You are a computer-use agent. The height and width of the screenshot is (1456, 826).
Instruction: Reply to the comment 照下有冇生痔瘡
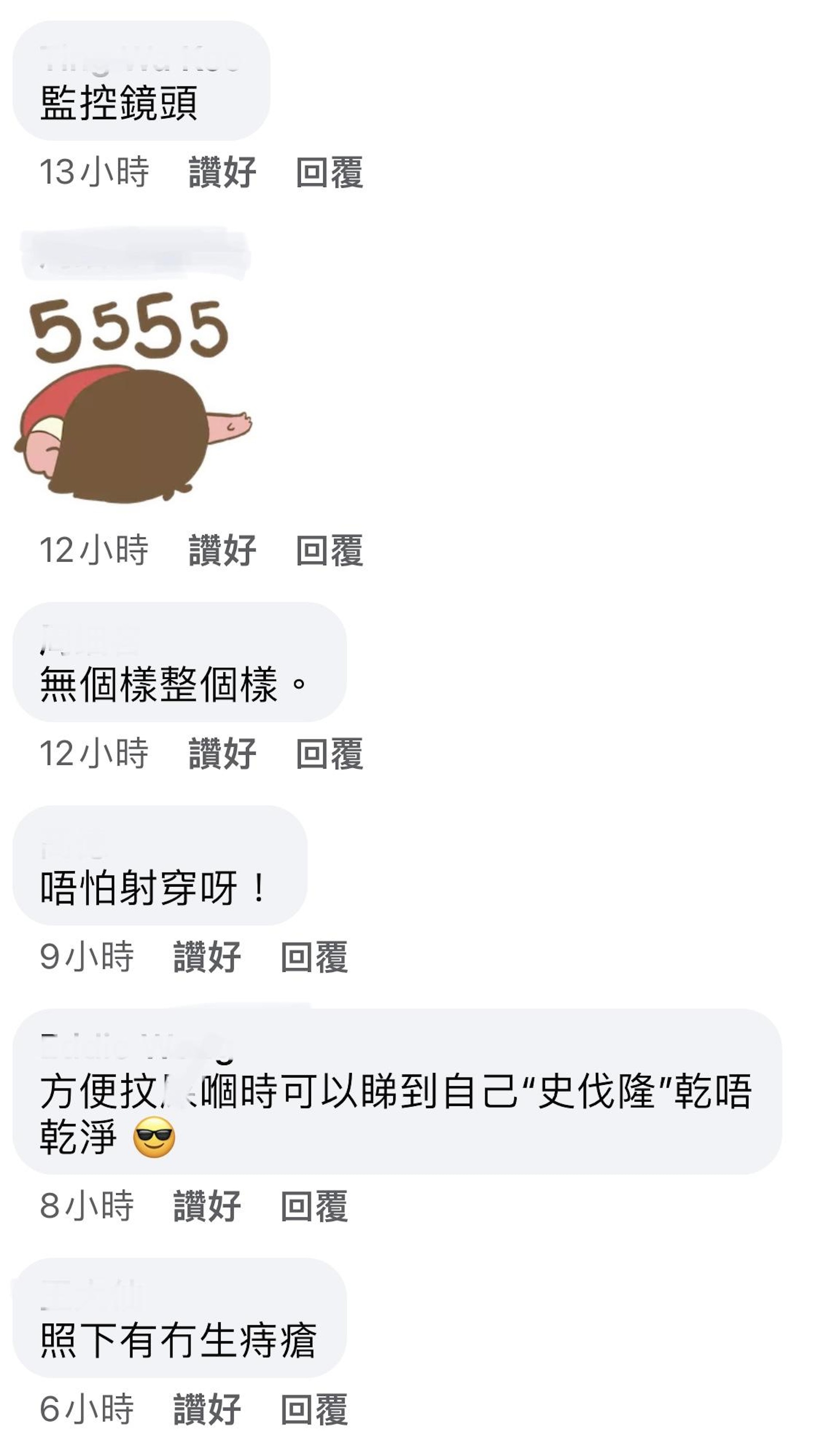click(x=314, y=1410)
